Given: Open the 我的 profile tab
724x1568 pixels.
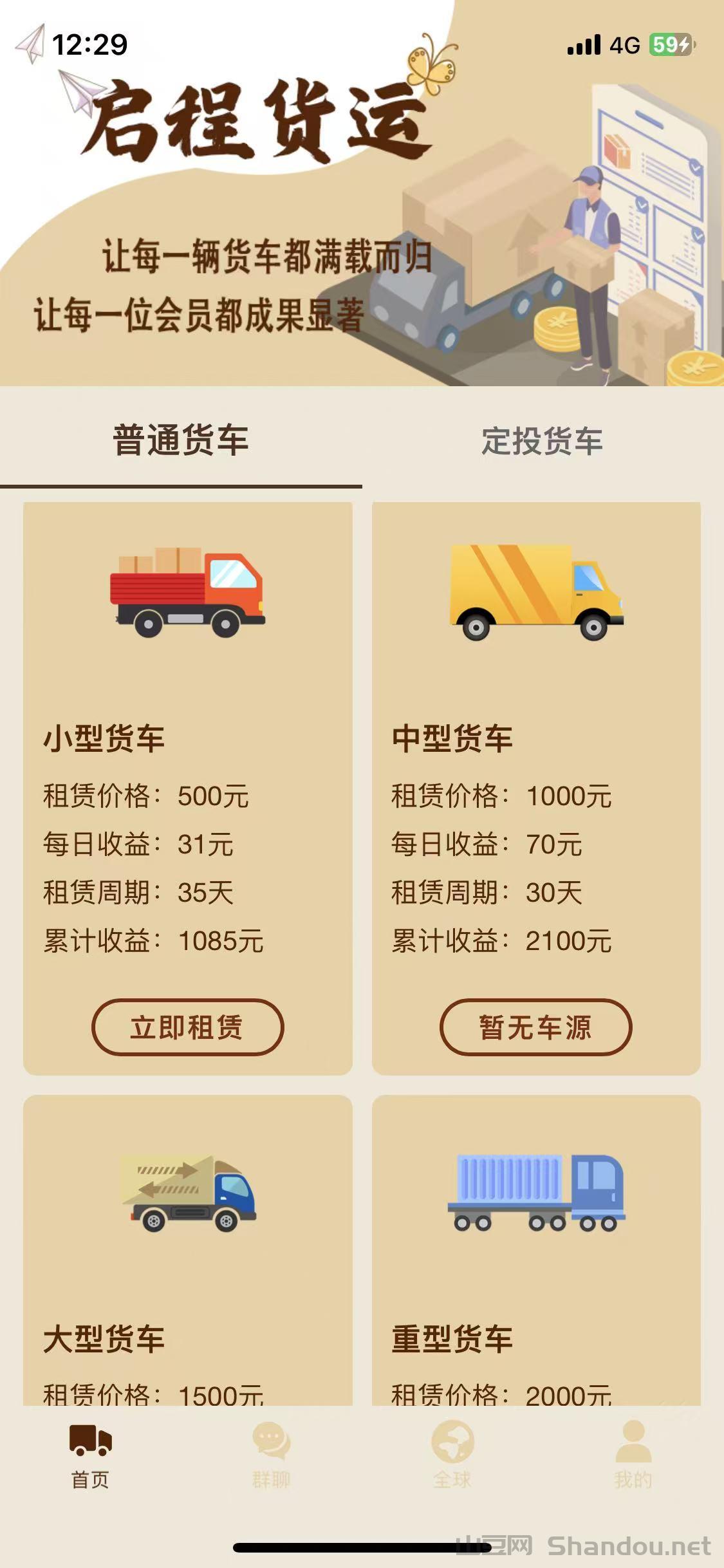Looking at the screenshot, I should point(633,1457).
